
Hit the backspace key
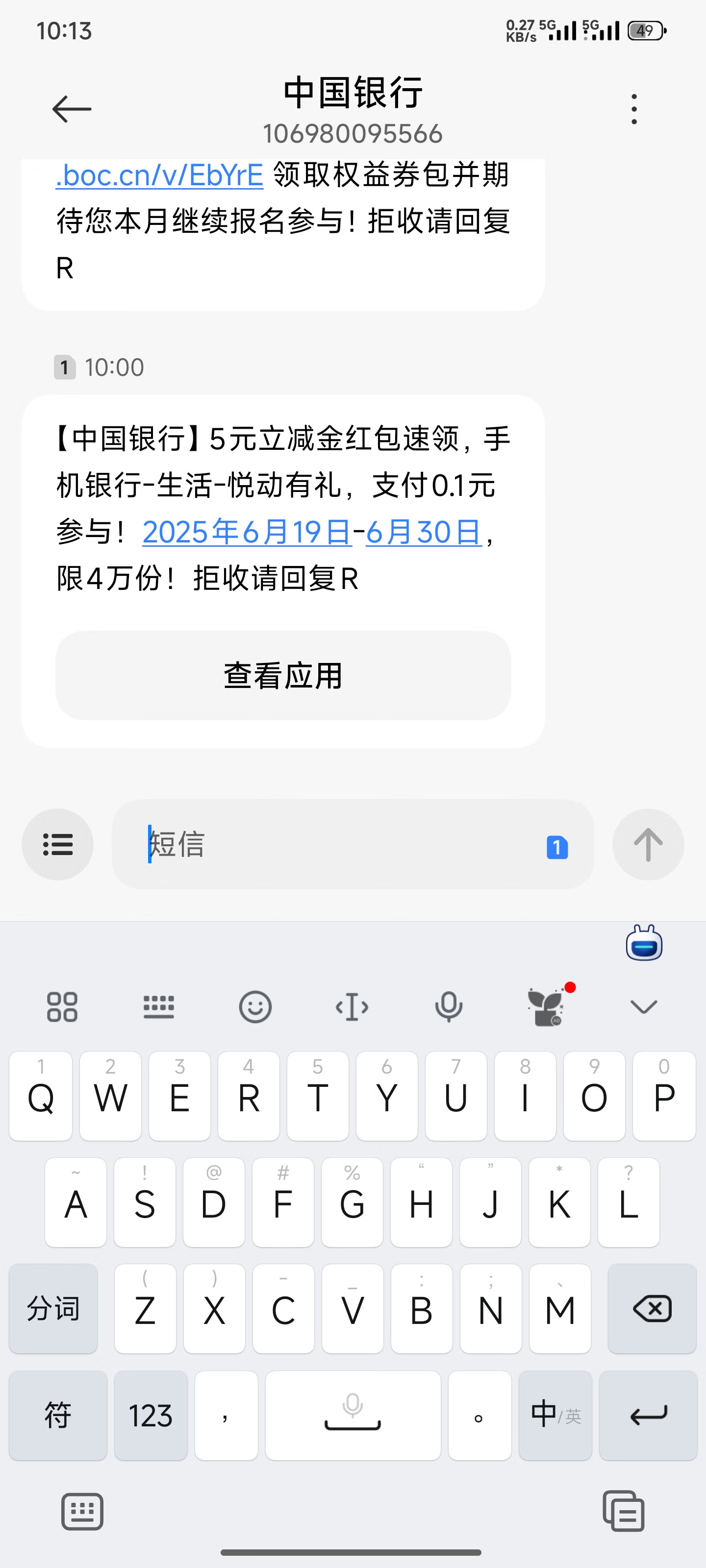(x=652, y=1308)
